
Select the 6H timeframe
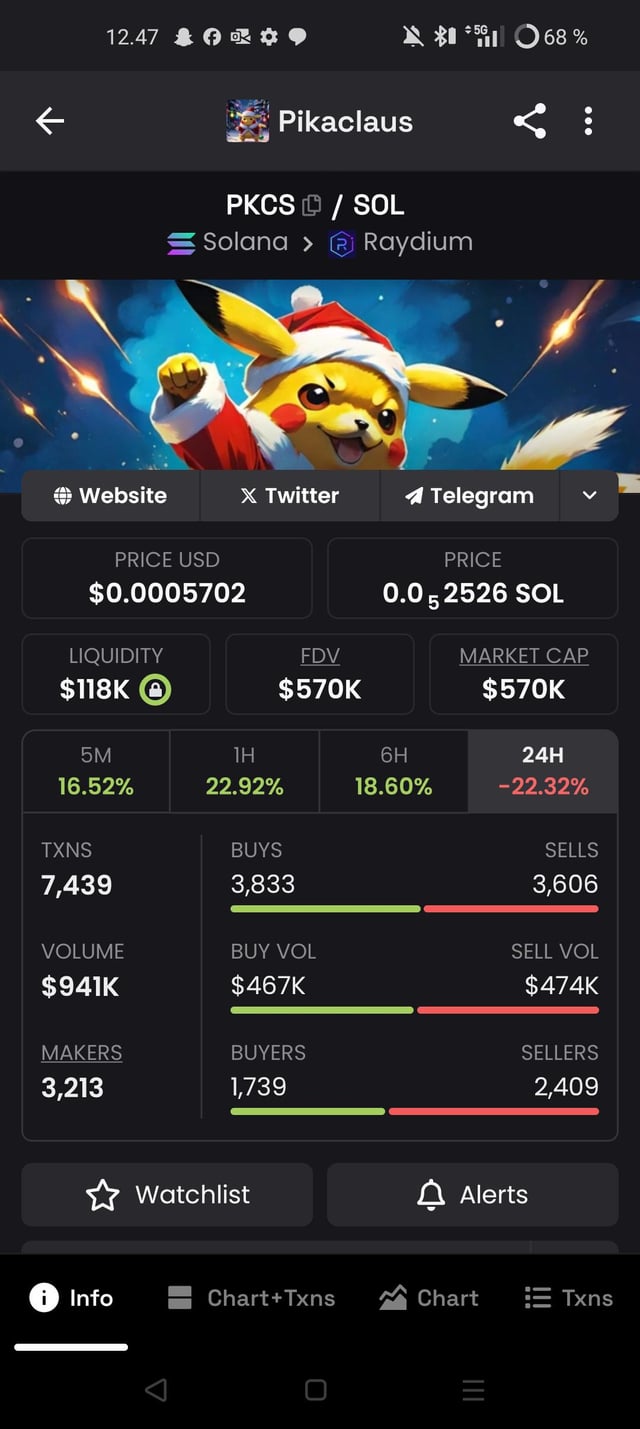pyautogui.click(x=393, y=771)
